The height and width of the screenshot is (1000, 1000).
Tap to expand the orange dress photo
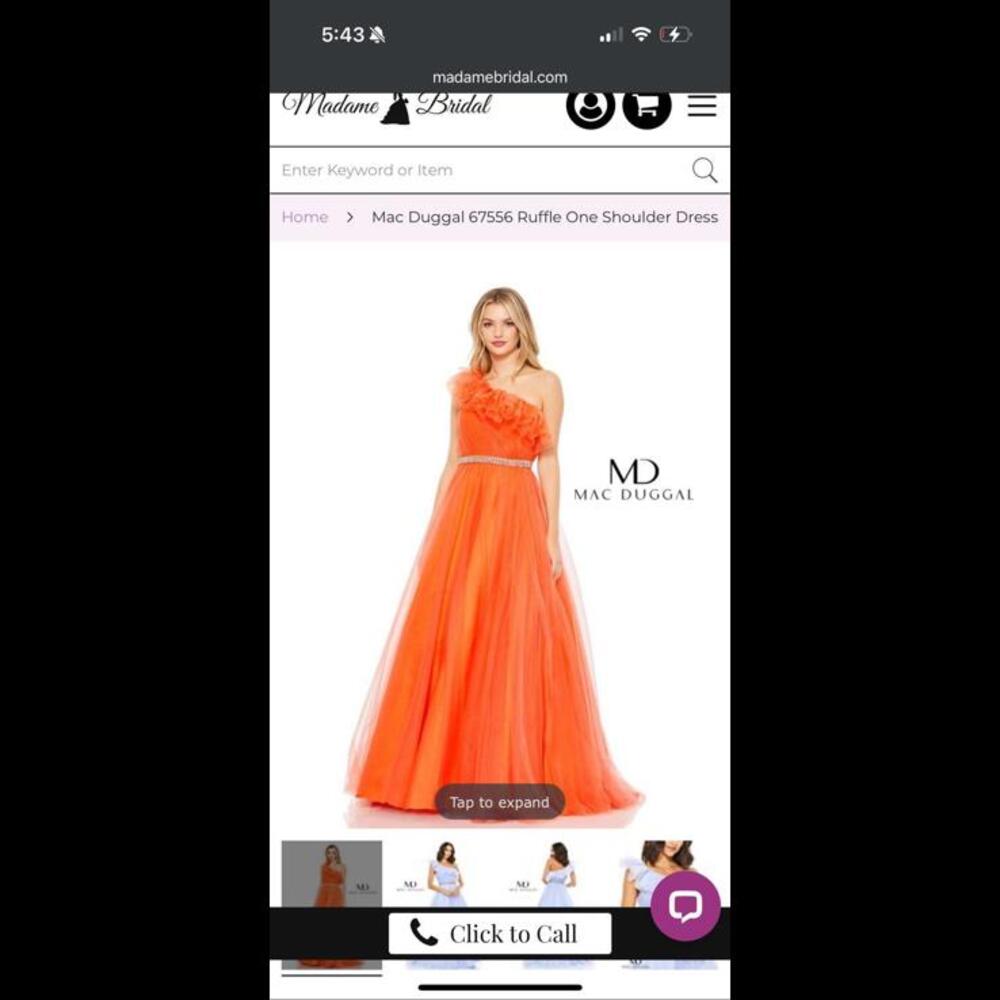point(499,802)
